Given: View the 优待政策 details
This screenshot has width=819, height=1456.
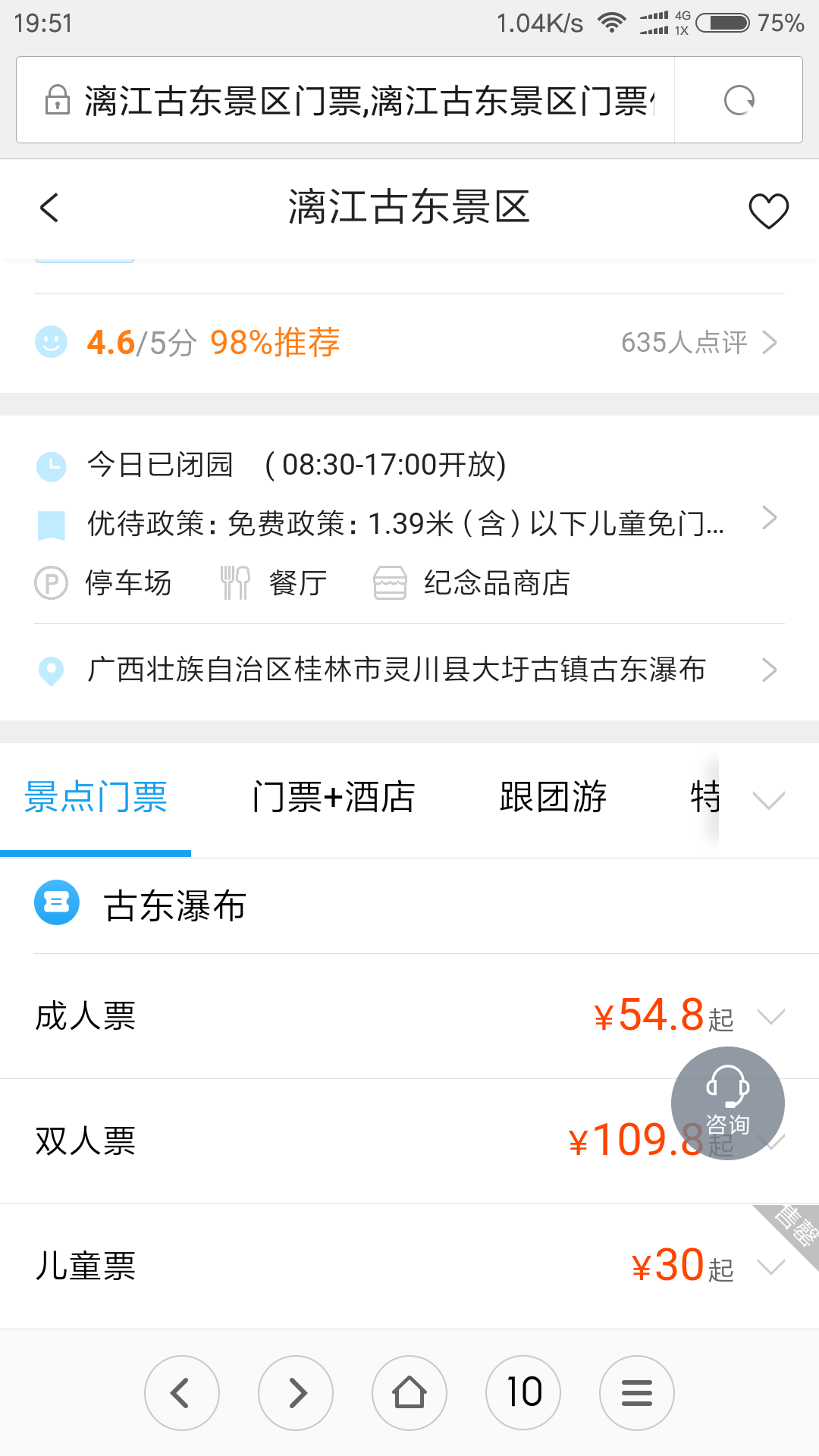Looking at the screenshot, I should pos(409,523).
